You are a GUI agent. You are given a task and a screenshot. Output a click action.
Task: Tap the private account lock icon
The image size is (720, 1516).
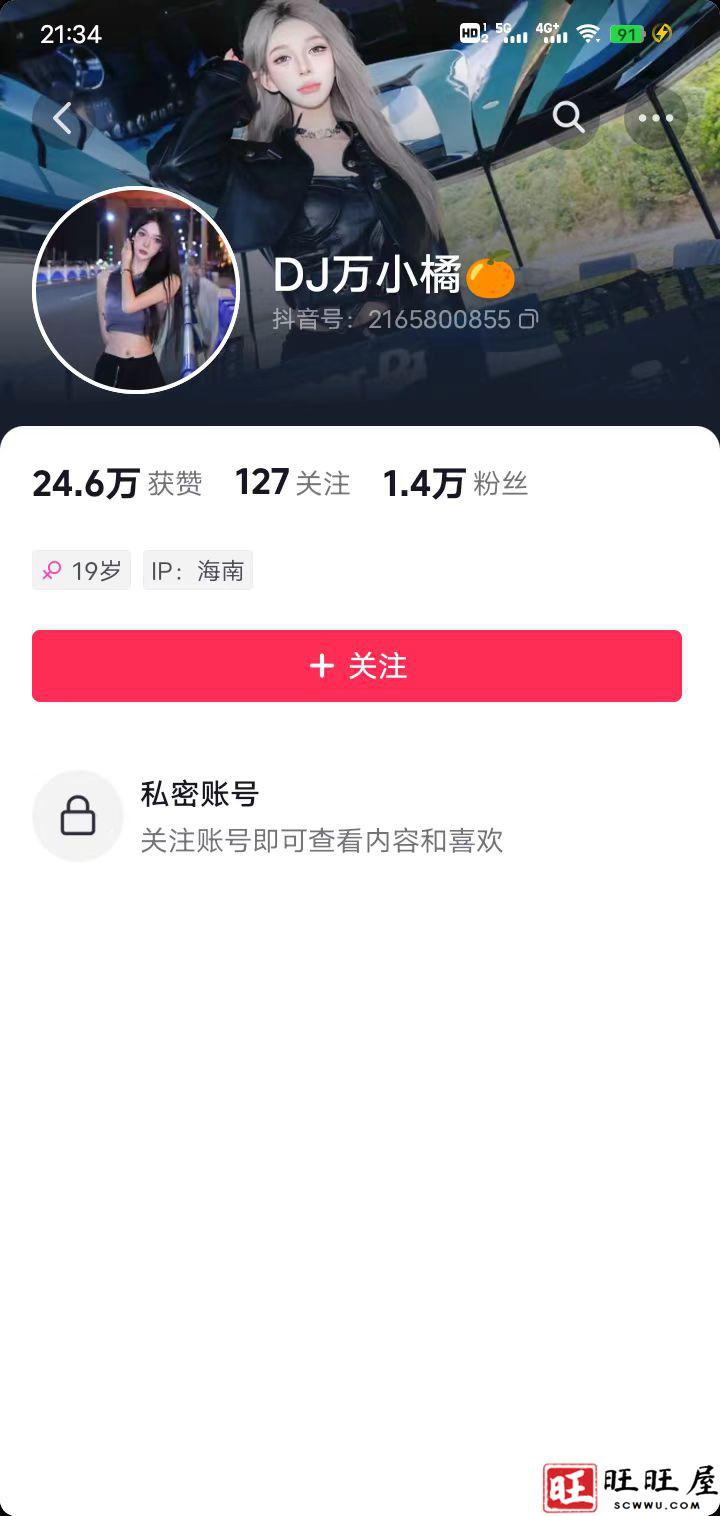tap(78, 815)
